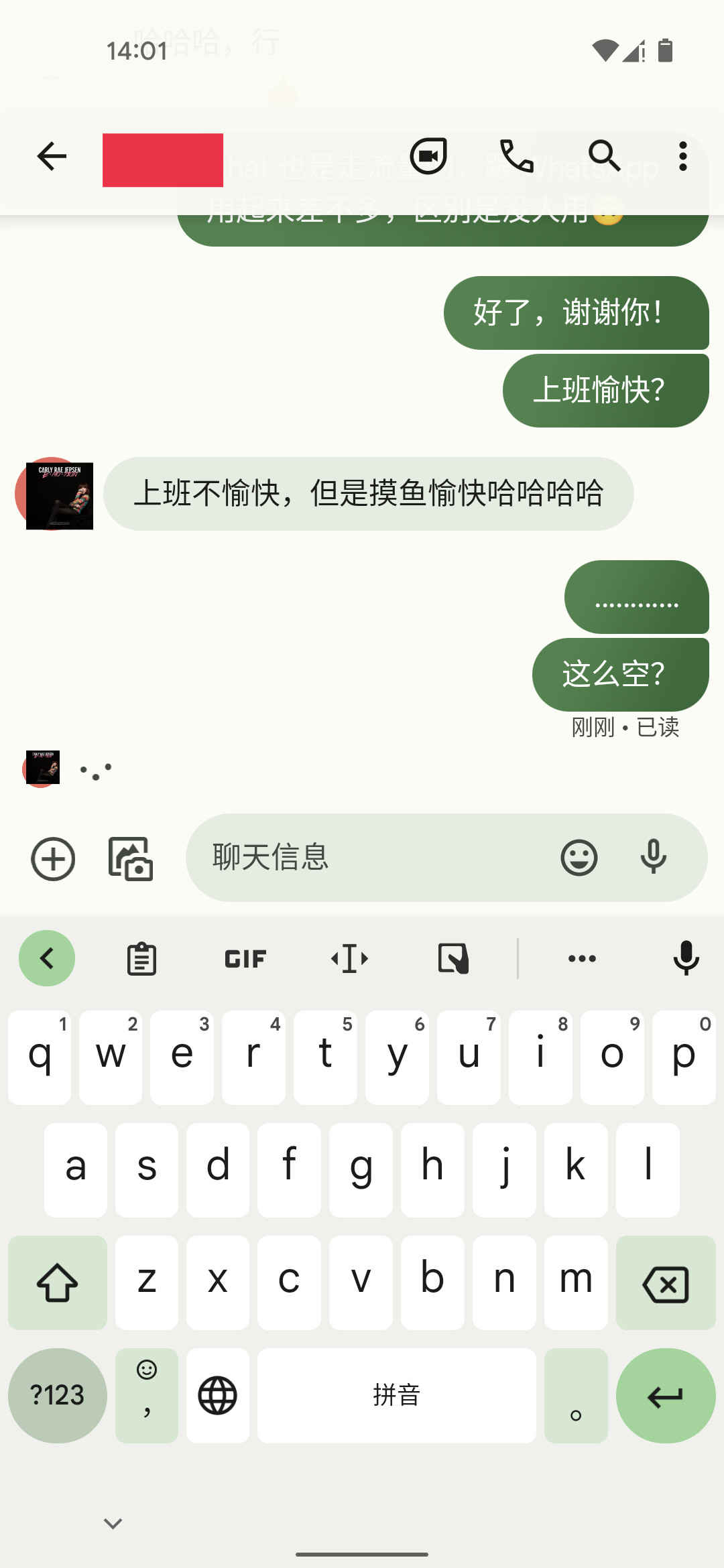This screenshot has height=1568, width=724.
Task: Open the overflow menu
Action: point(682,157)
